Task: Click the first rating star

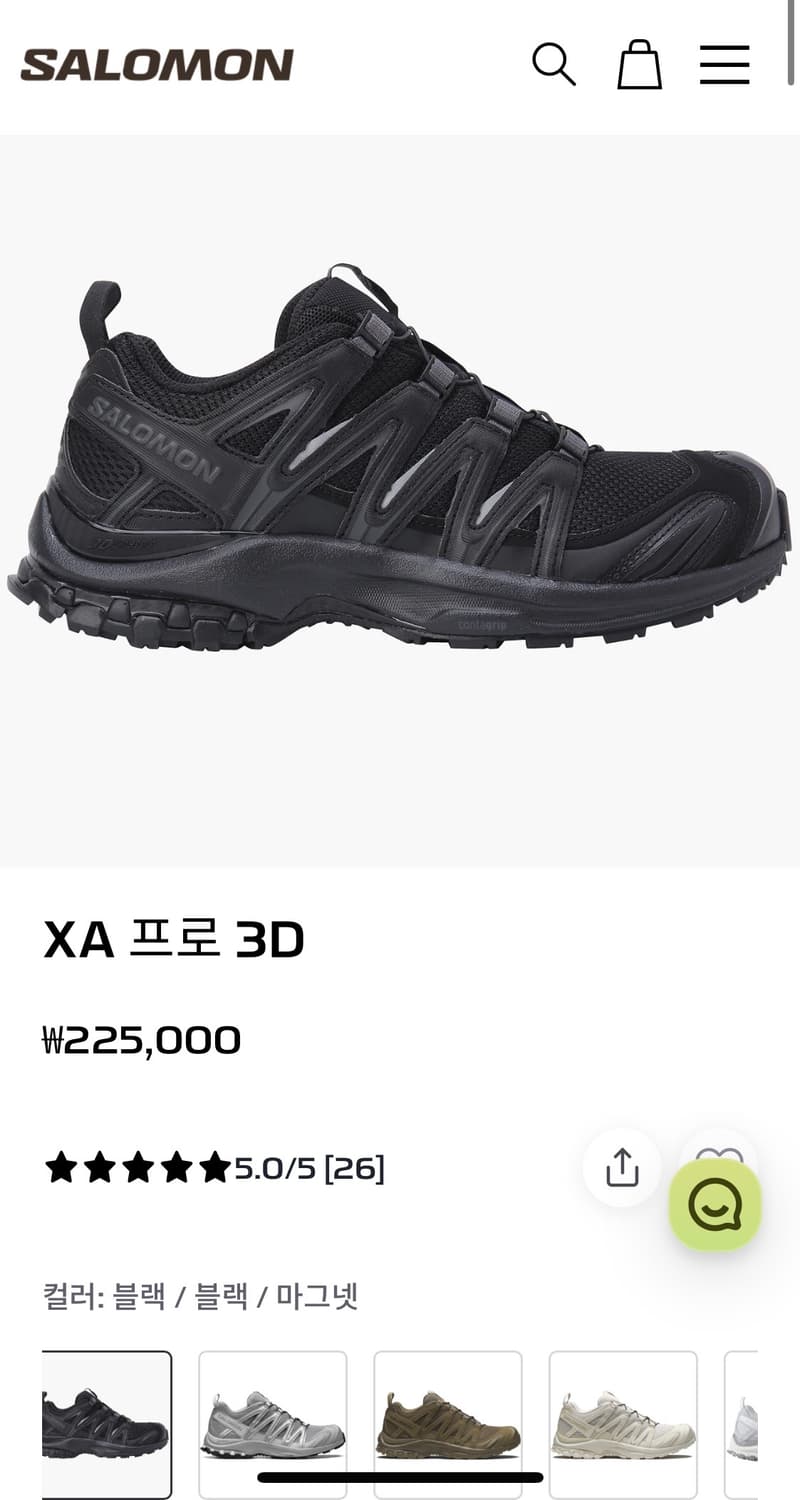Action: [62, 1165]
